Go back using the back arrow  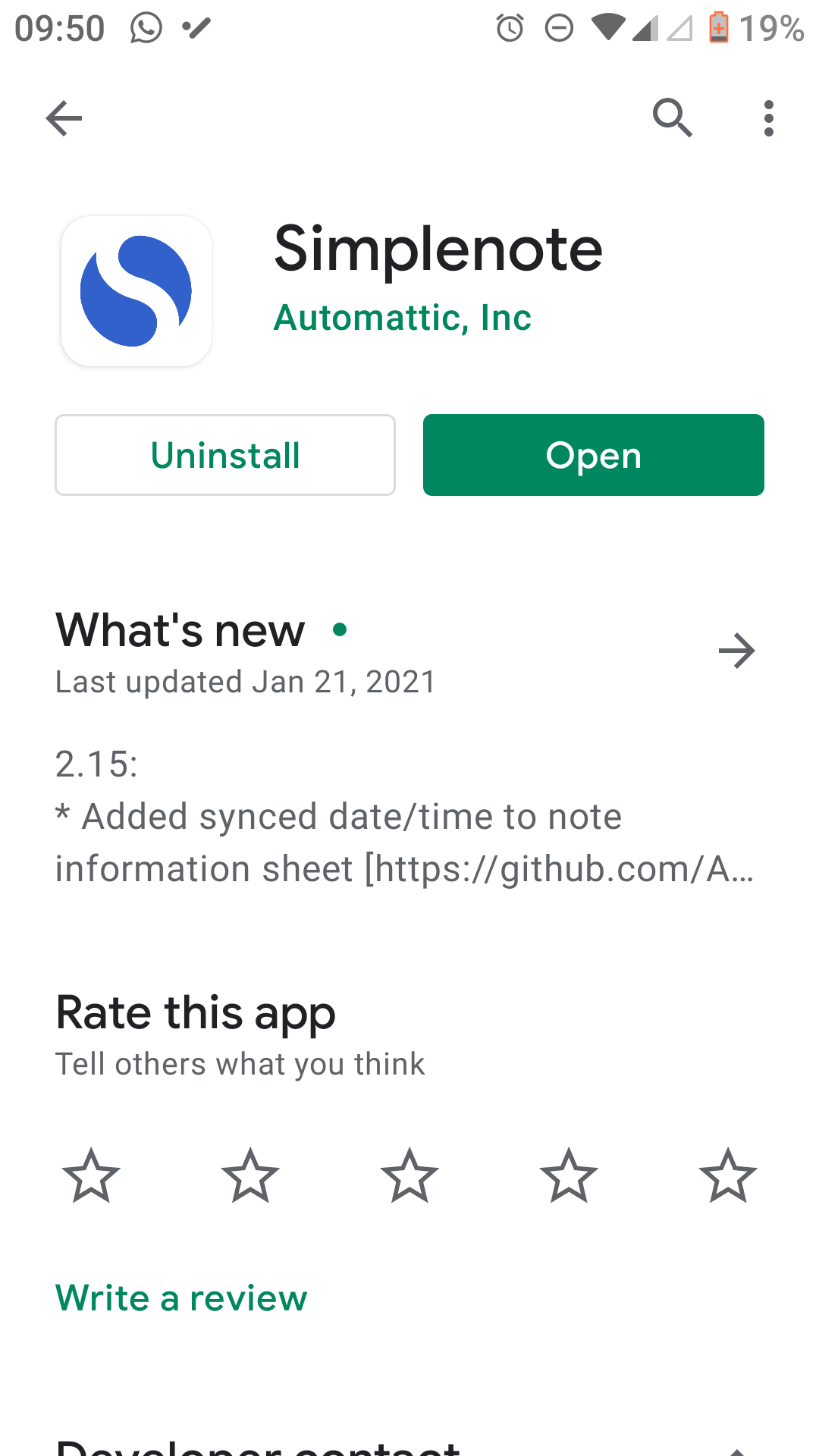click(x=64, y=118)
